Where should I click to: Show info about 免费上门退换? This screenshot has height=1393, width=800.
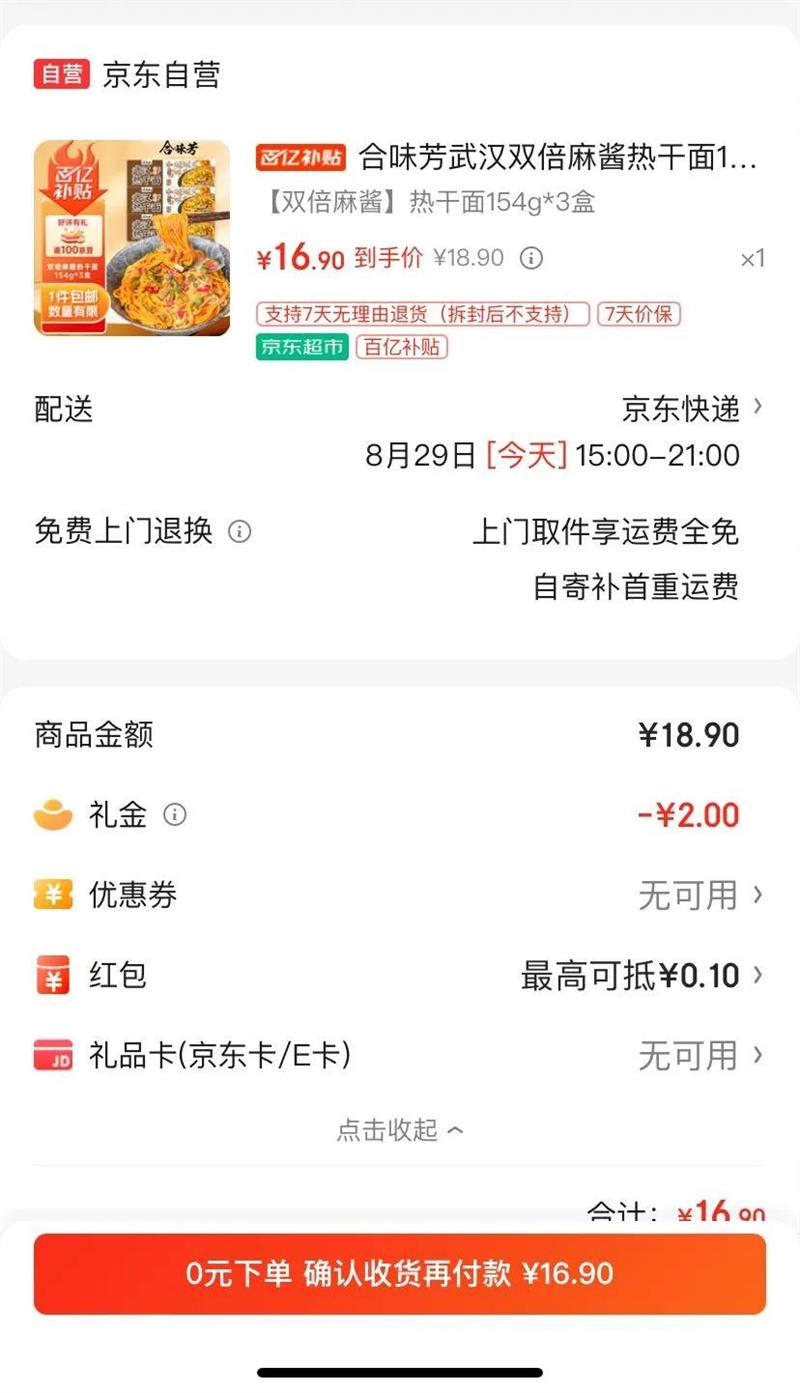tap(239, 531)
